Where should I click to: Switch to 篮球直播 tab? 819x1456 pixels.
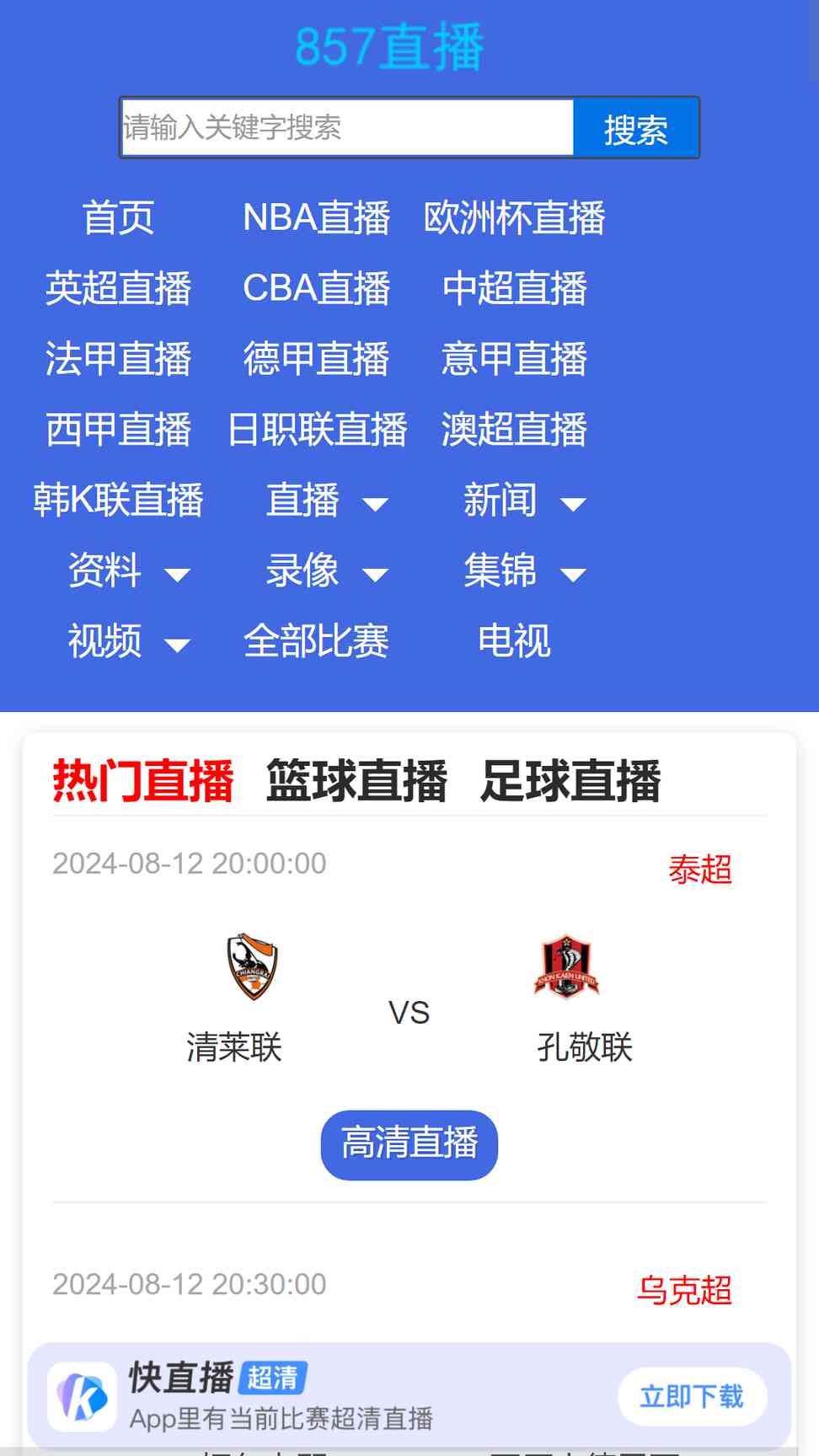pos(356,780)
